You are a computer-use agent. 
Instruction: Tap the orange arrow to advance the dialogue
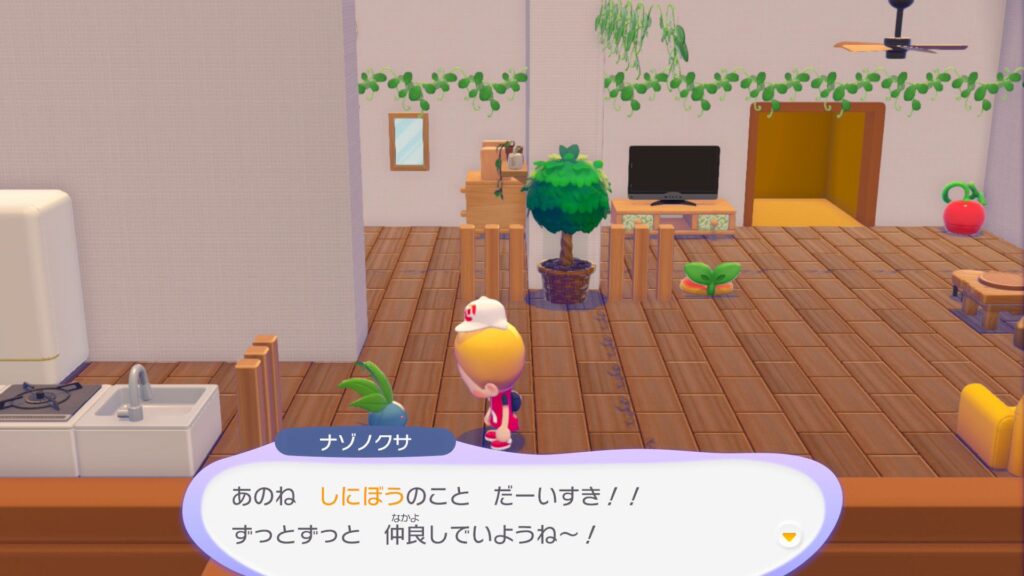[790, 537]
